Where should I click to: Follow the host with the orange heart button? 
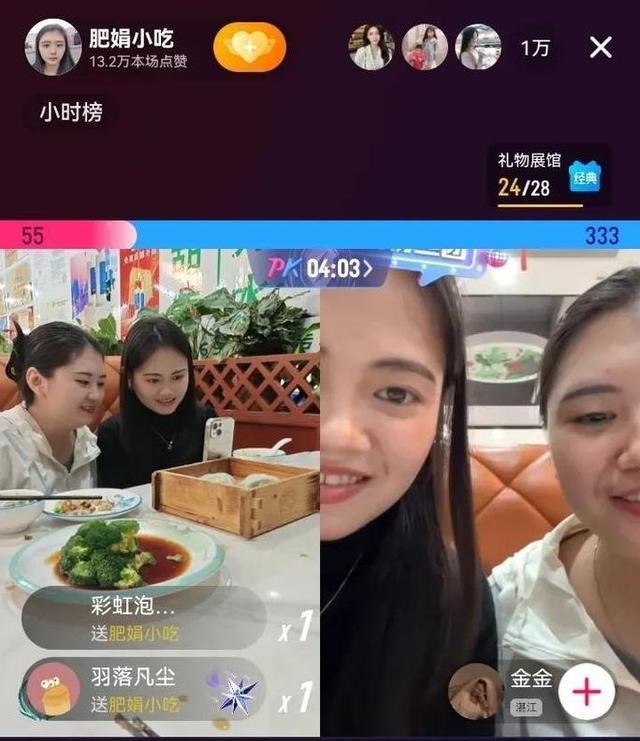click(250, 47)
